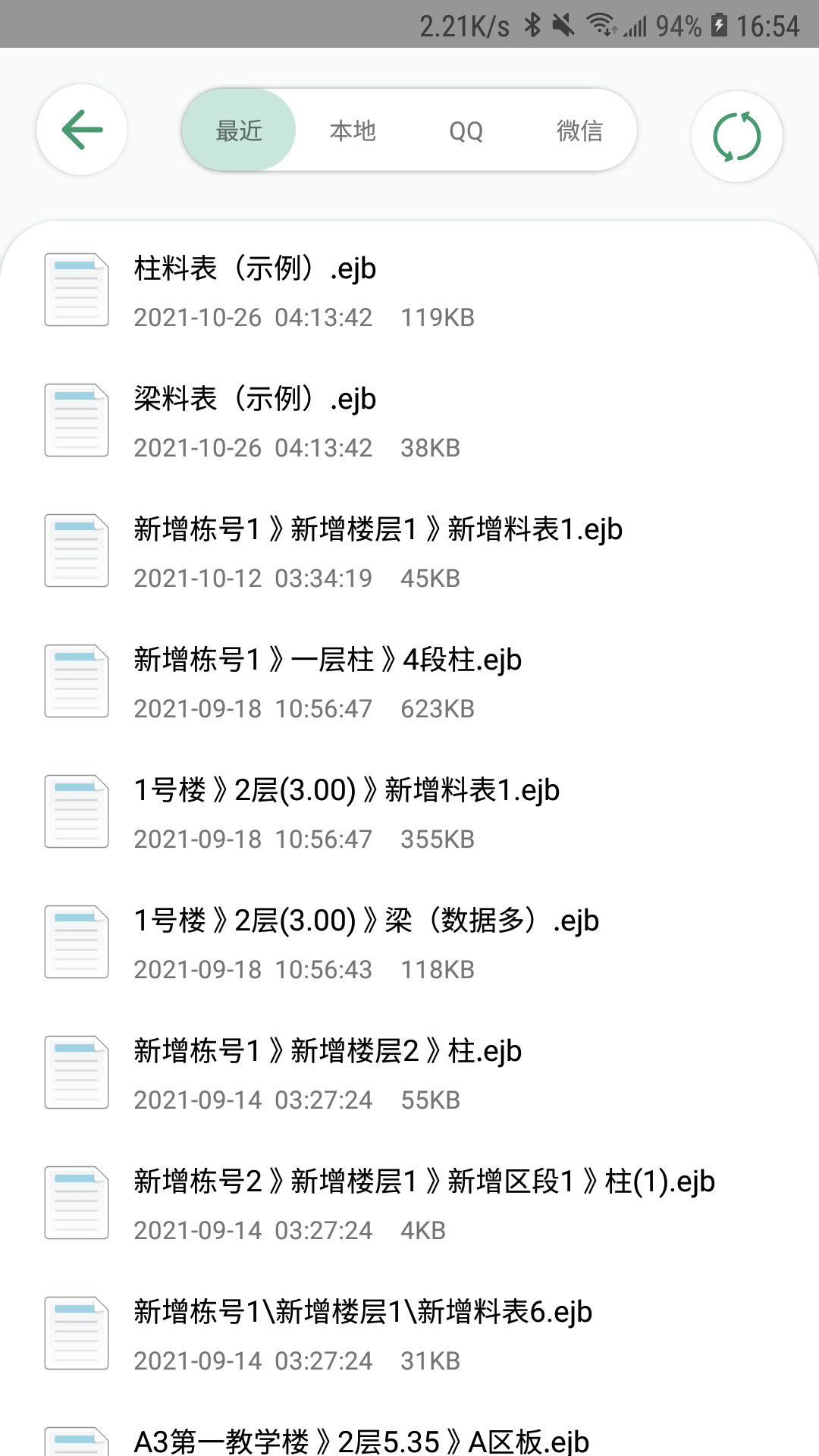Click the back arrow icon
Screen dimensions: 819x1456
tap(81, 130)
